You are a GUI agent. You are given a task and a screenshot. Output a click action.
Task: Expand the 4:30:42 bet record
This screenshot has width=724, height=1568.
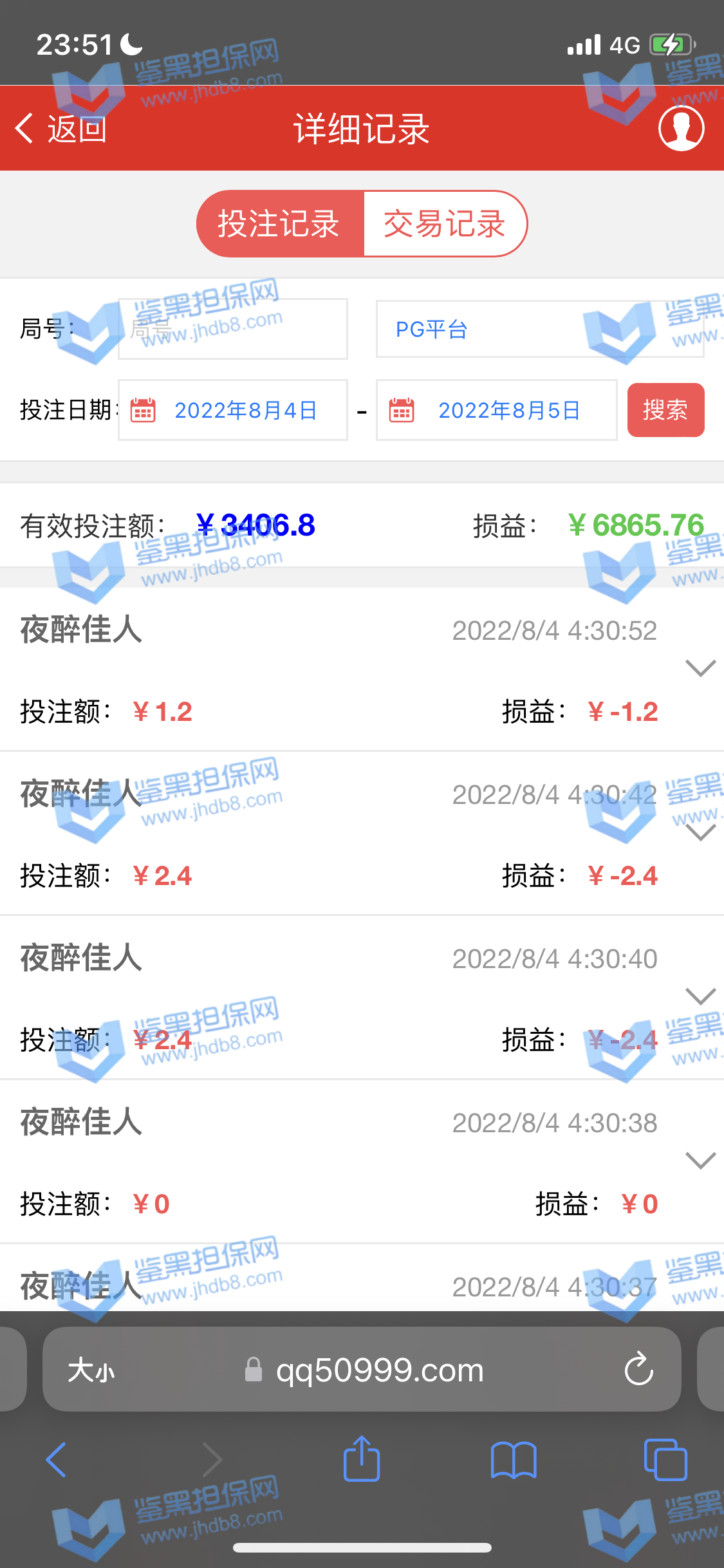pos(700,833)
